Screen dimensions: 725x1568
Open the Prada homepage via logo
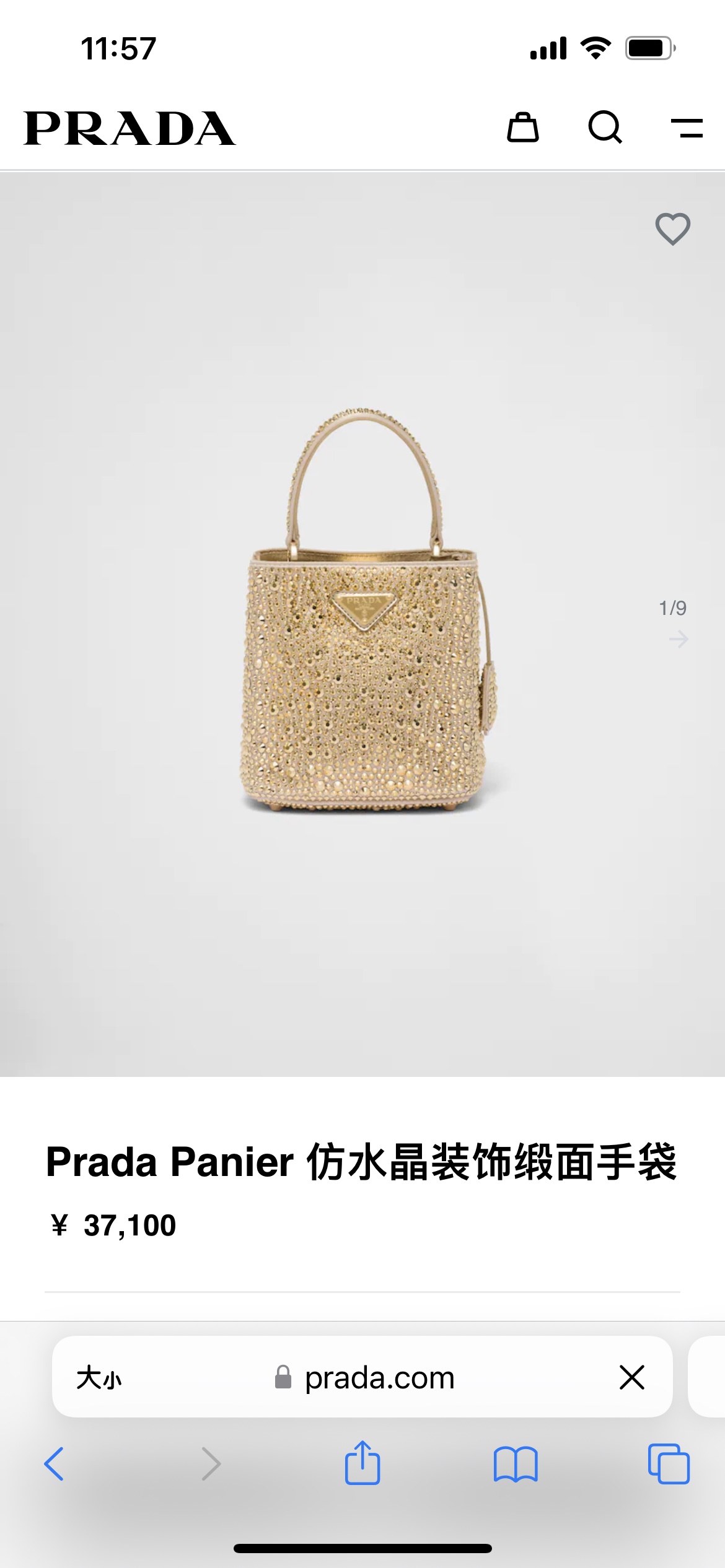click(x=130, y=129)
